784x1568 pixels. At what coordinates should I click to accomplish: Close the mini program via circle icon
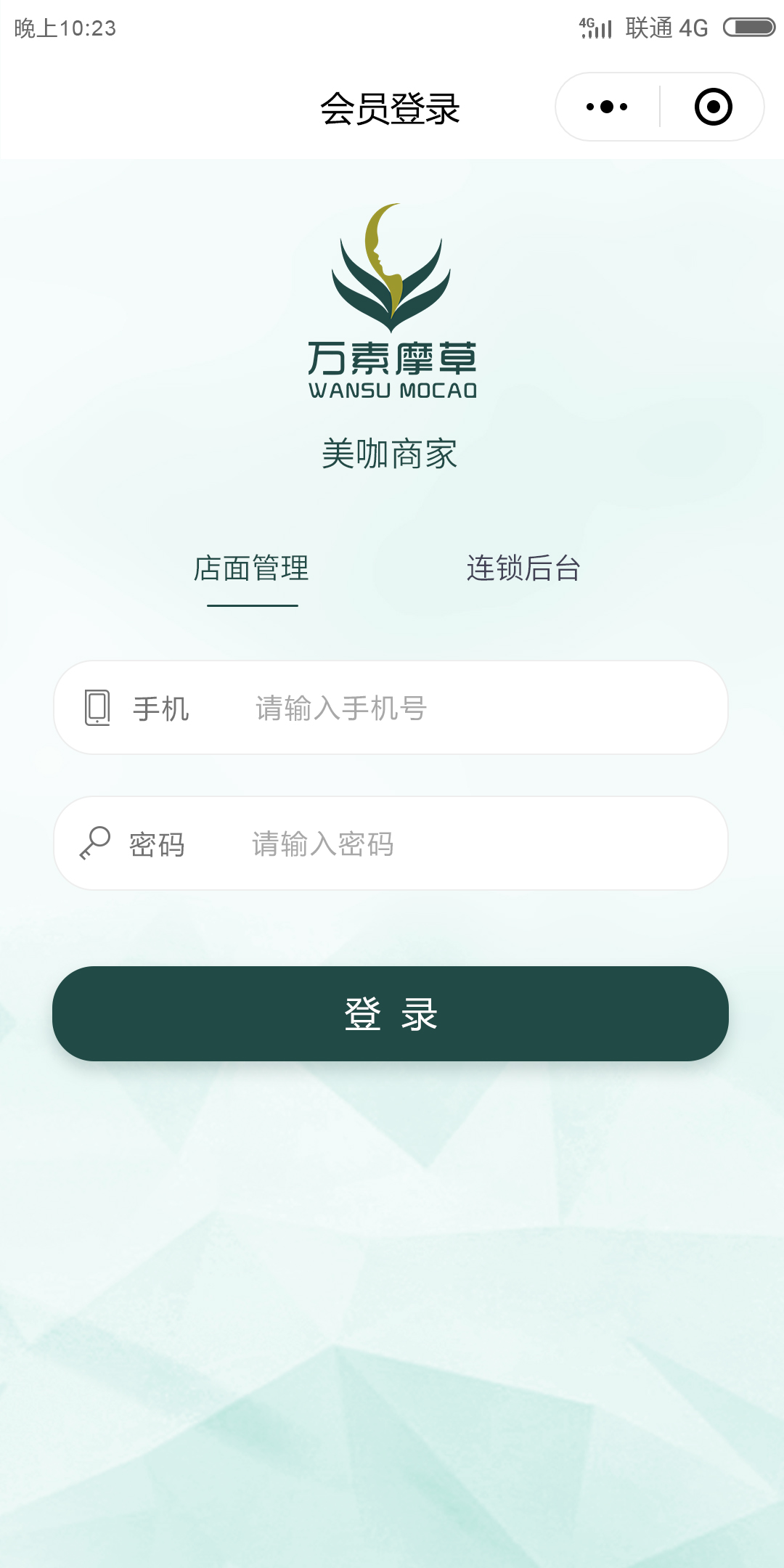713,107
